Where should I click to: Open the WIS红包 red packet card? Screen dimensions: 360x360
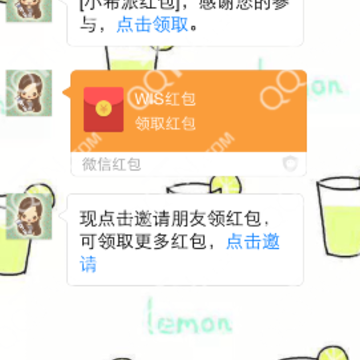pos(189,123)
